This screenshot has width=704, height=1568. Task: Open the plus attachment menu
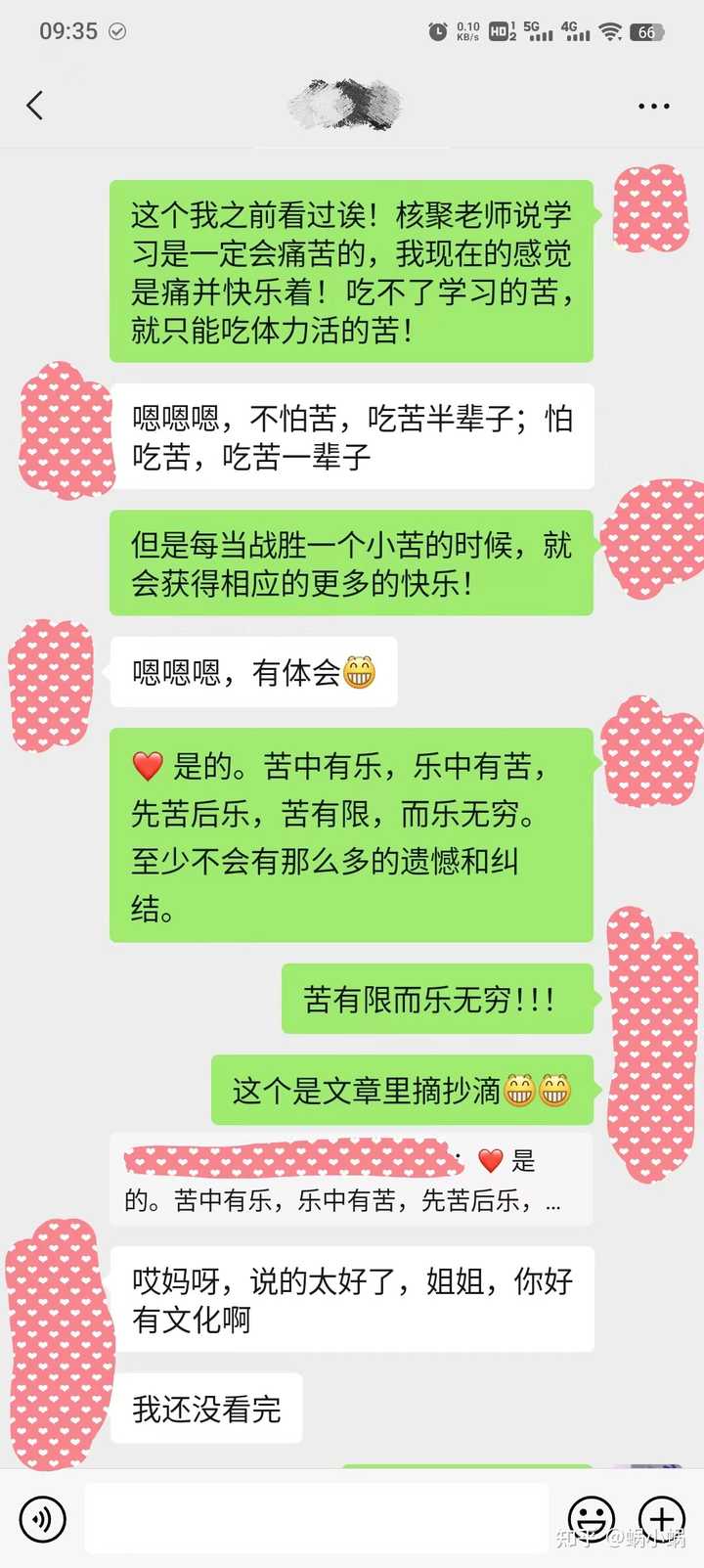(x=662, y=1519)
